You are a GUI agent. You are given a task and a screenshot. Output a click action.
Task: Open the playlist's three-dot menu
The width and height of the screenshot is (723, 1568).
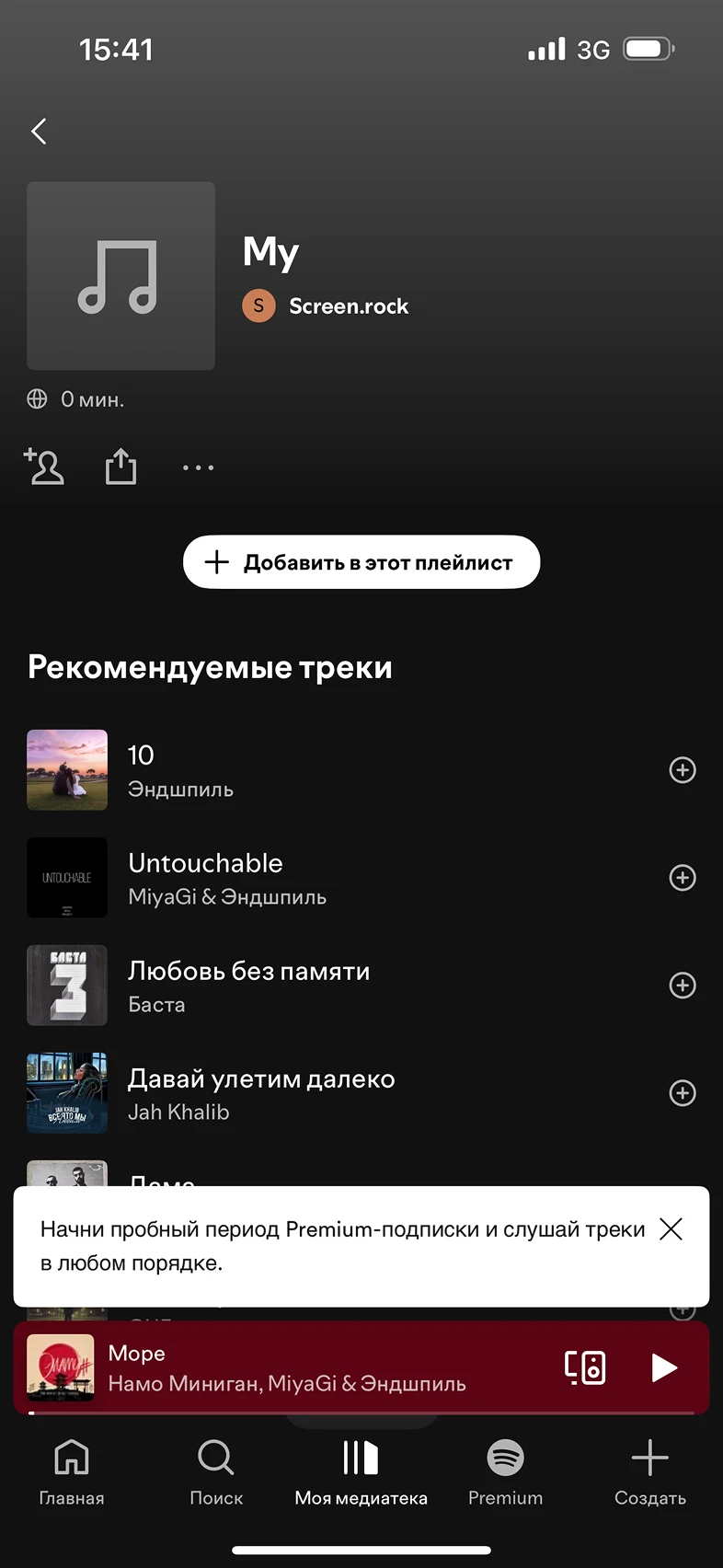point(198,467)
